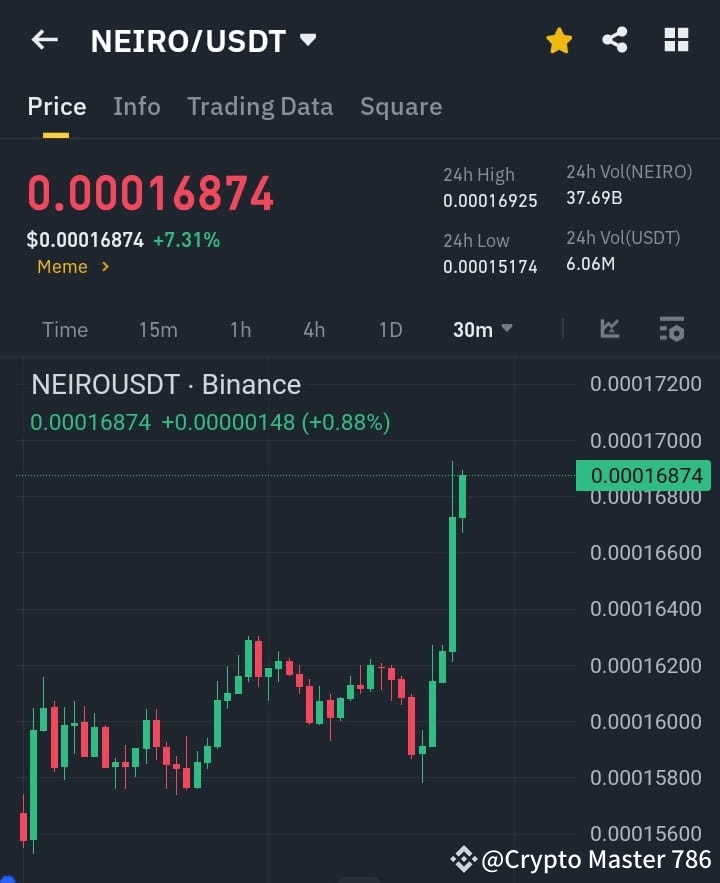Switch chart to the 15m timeframe
The image size is (720, 883).
[158, 329]
